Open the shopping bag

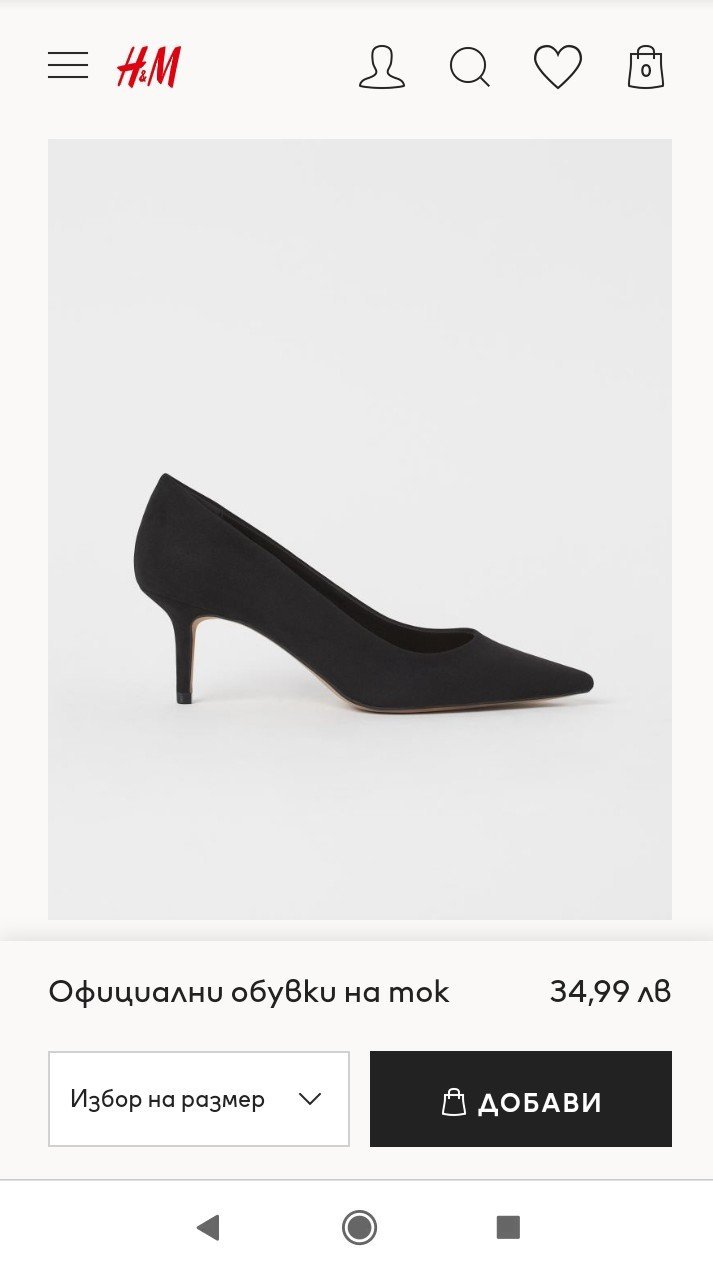(645, 68)
